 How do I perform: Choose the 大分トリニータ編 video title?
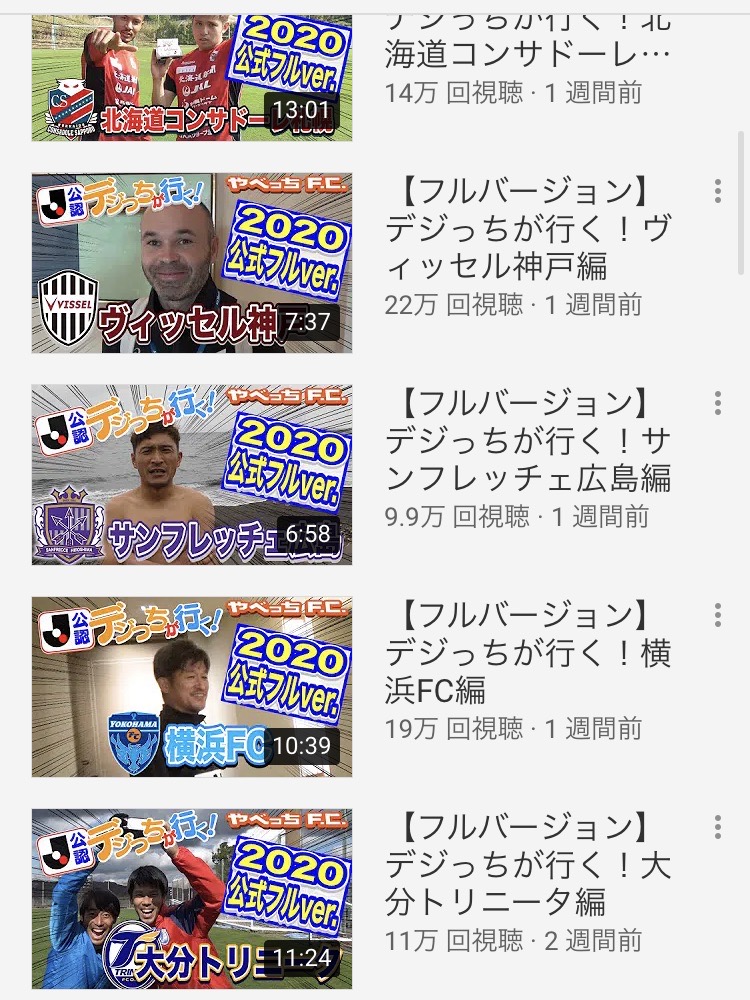(528, 865)
